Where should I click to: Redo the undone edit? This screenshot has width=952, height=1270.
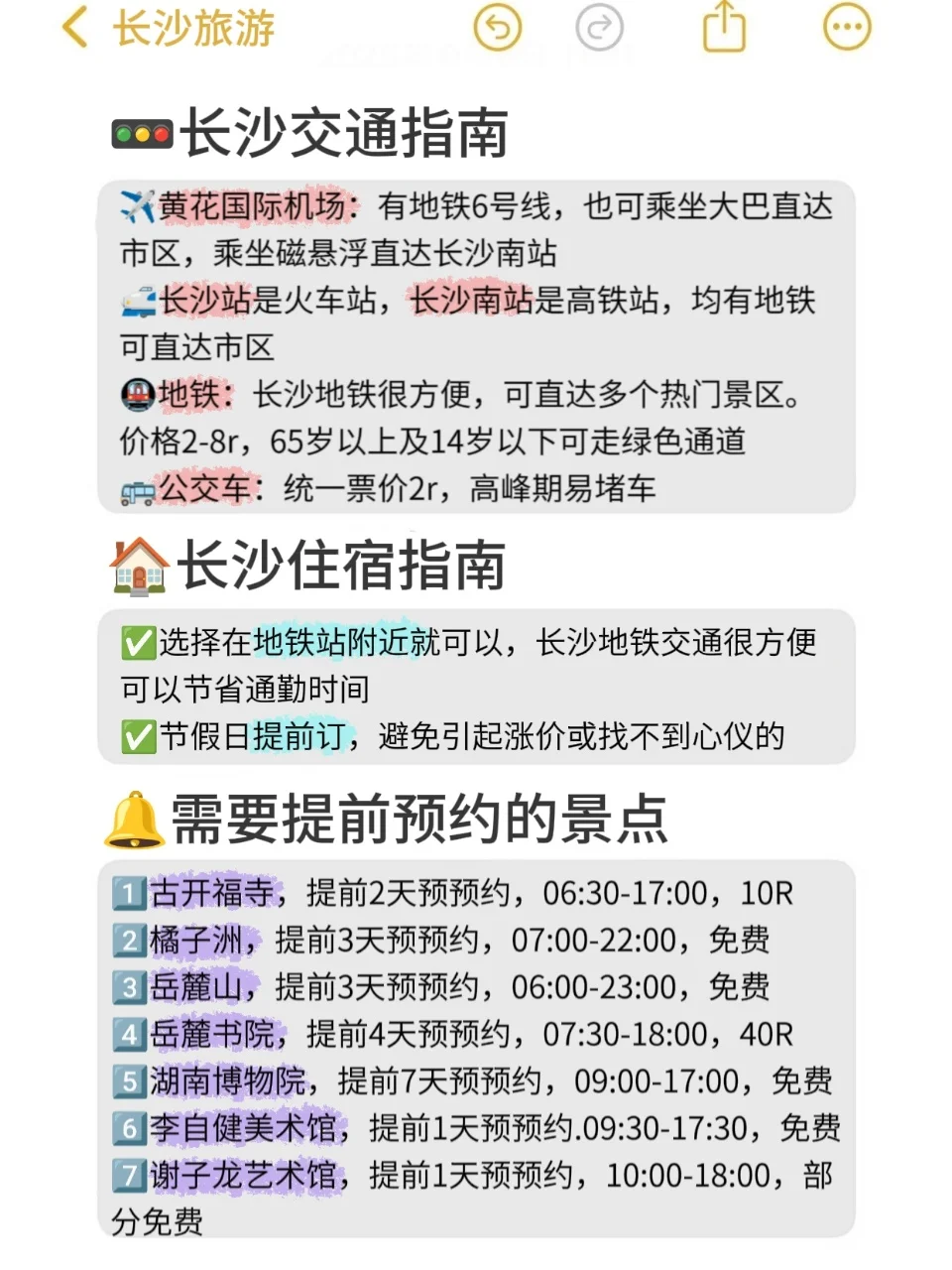point(599,28)
